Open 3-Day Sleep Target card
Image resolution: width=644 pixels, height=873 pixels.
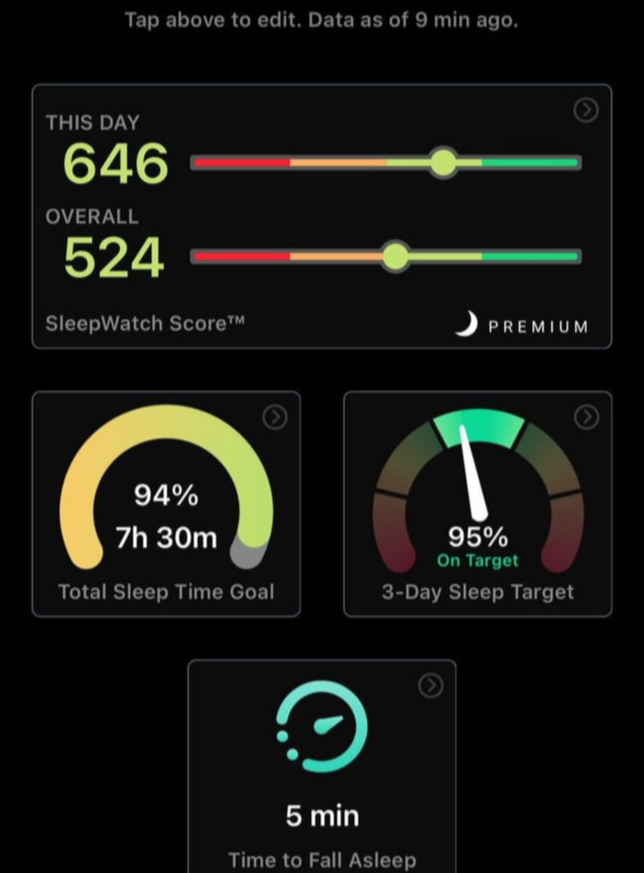pyautogui.click(x=477, y=504)
